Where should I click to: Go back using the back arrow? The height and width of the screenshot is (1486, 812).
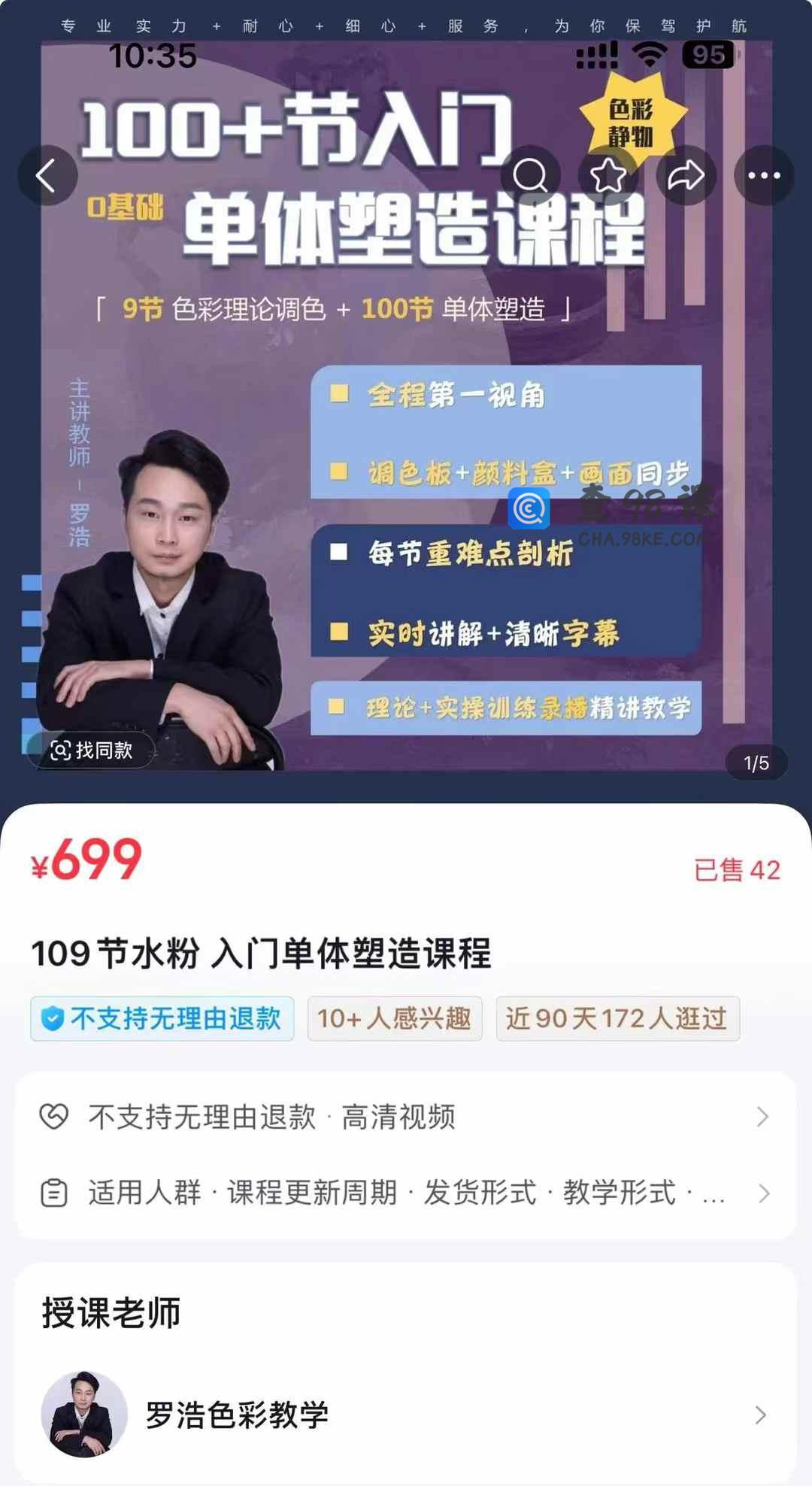[47, 176]
